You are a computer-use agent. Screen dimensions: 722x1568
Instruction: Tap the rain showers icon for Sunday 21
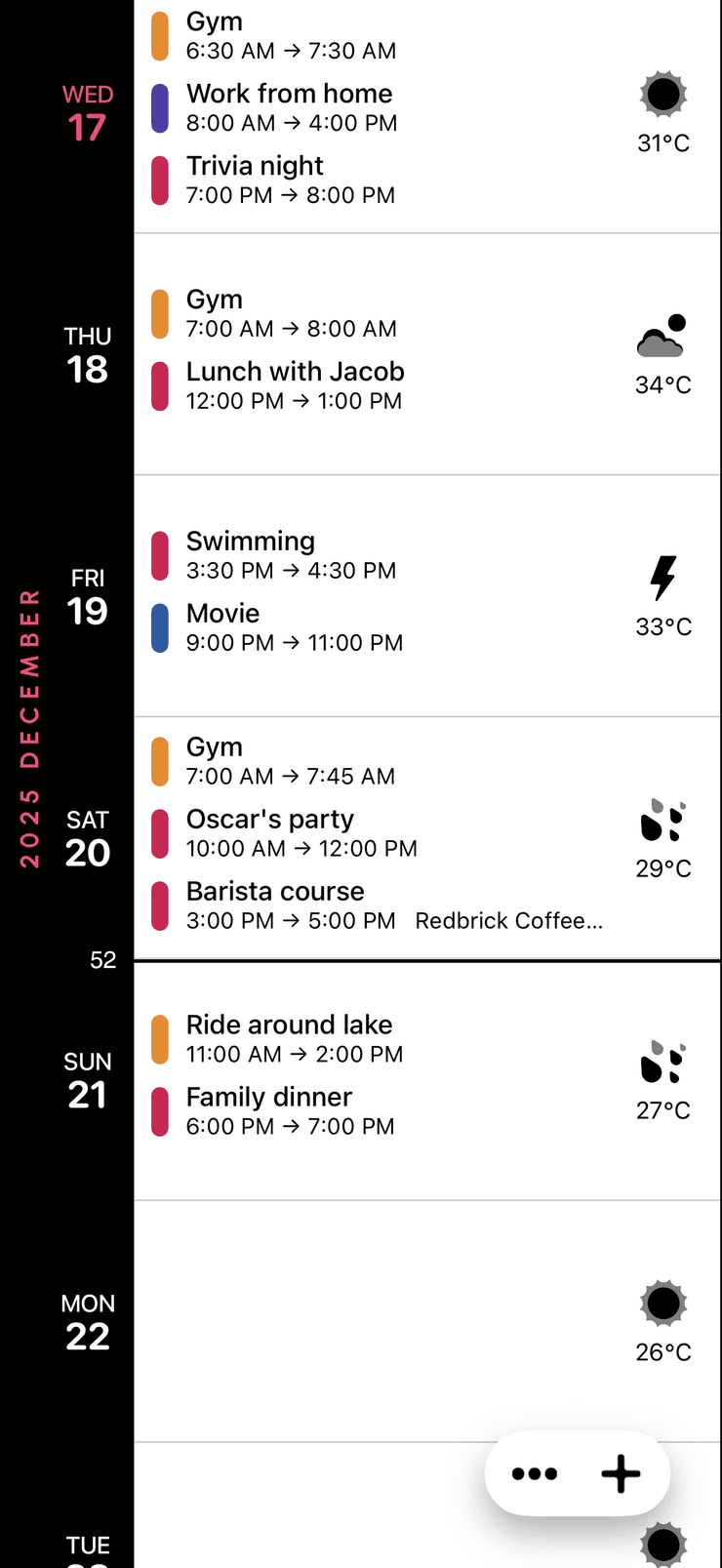coord(663,1063)
